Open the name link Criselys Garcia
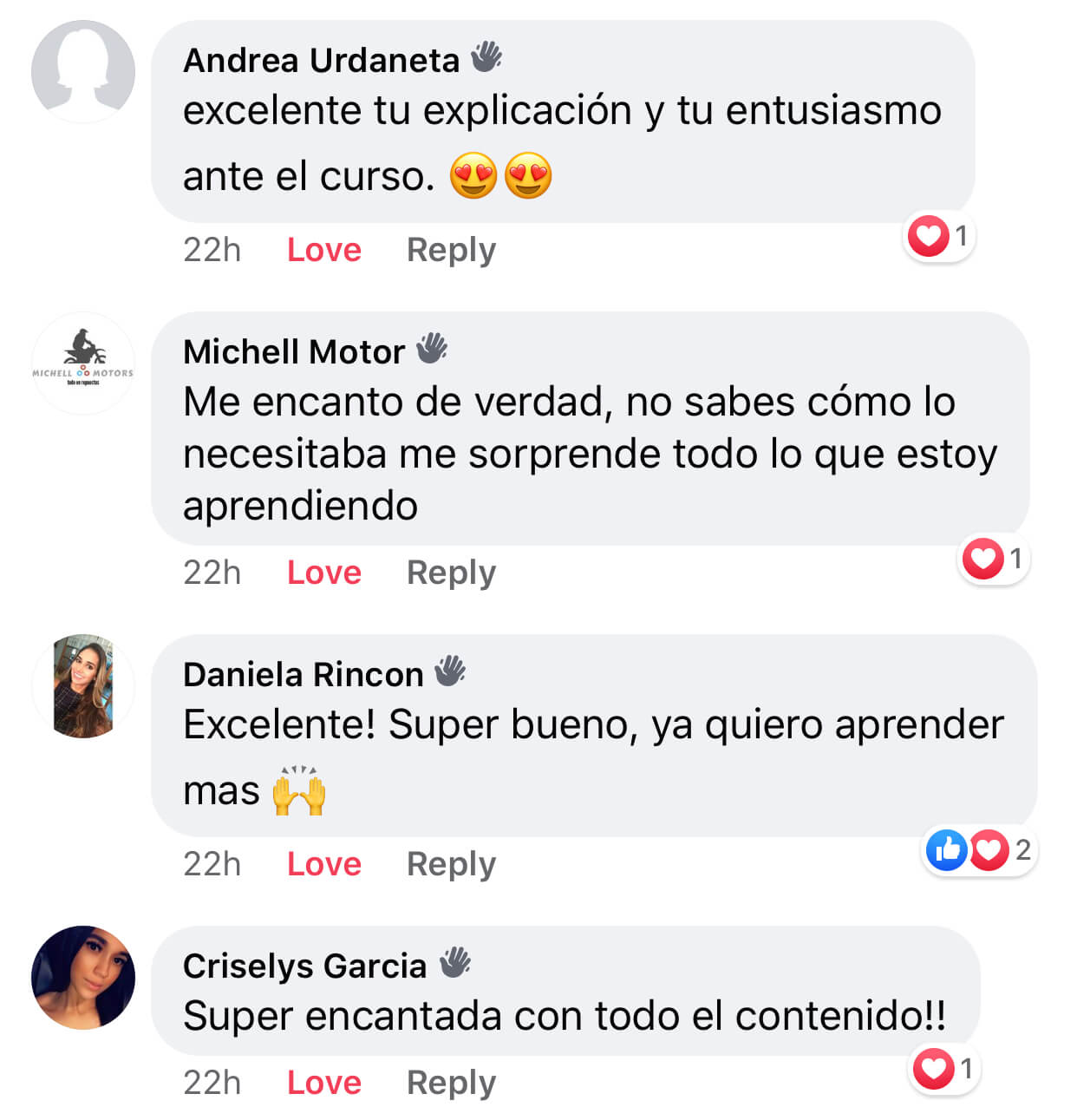Screen dimensions: 1077x1120 [x=304, y=966]
